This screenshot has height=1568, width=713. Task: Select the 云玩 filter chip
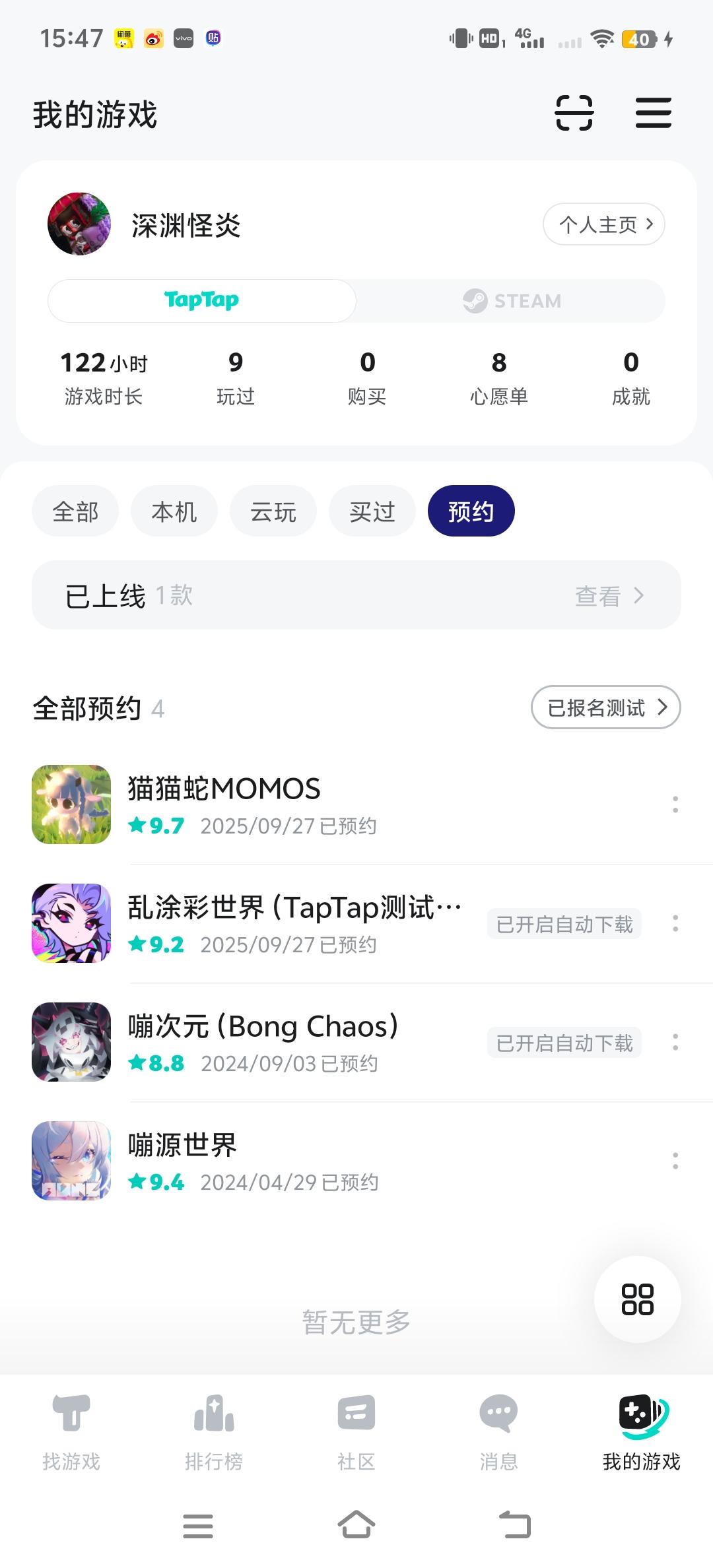tap(273, 511)
